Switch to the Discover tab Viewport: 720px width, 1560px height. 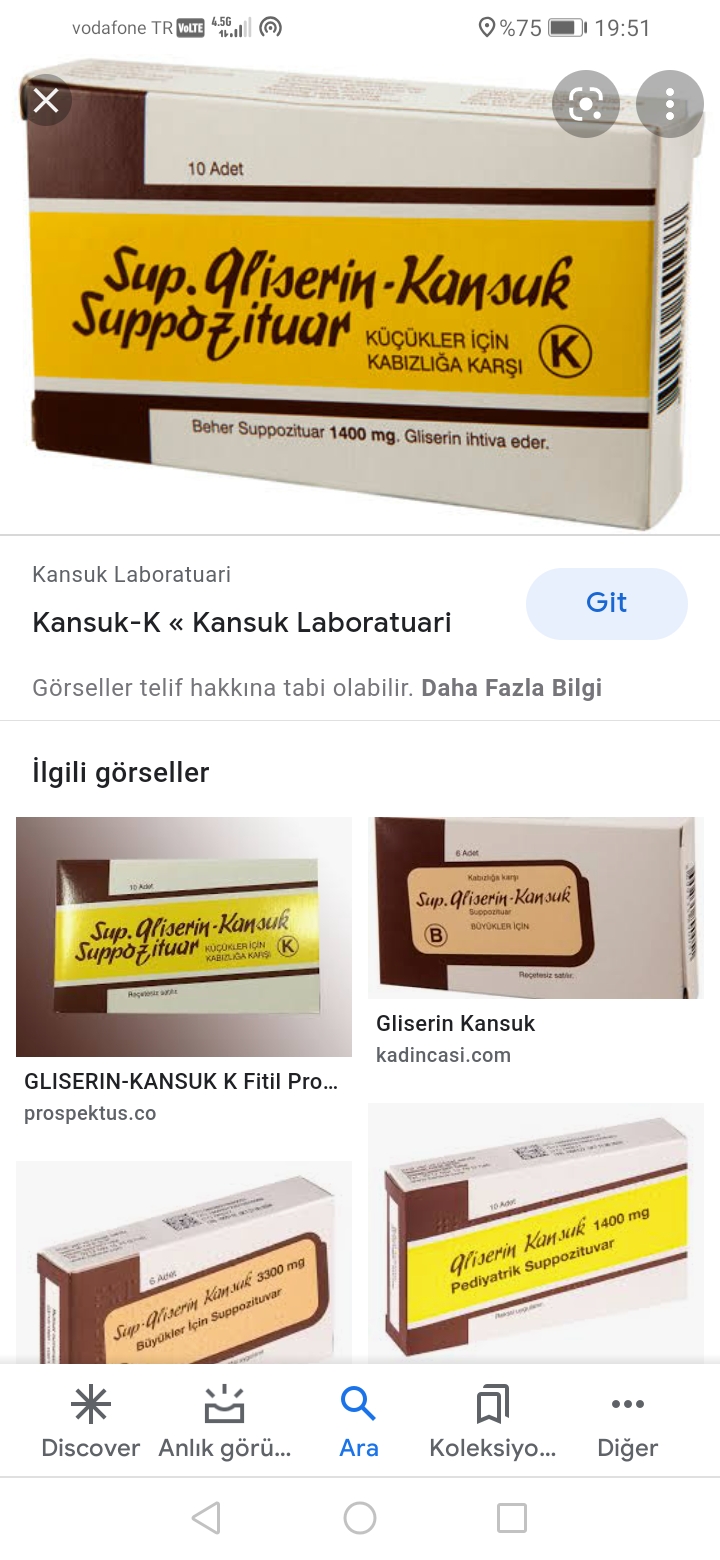[90, 1422]
